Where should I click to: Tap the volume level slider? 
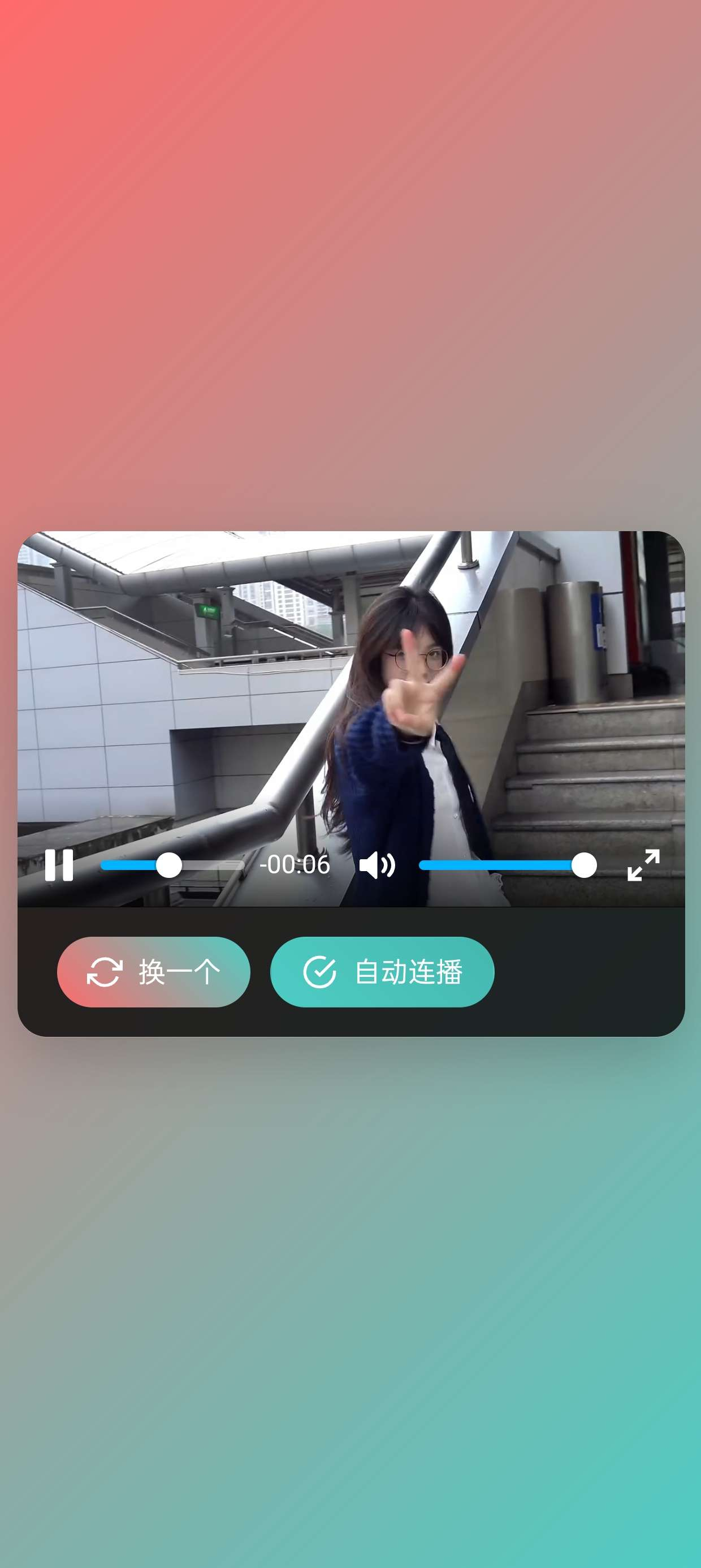(x=507, y=865)
